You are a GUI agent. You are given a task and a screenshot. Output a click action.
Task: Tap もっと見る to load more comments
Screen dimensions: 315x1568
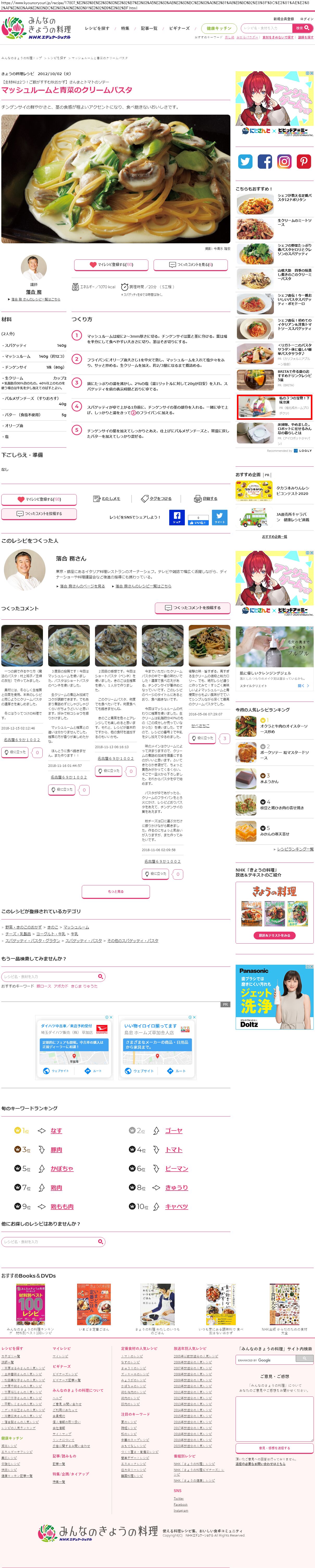pos(116,892)
